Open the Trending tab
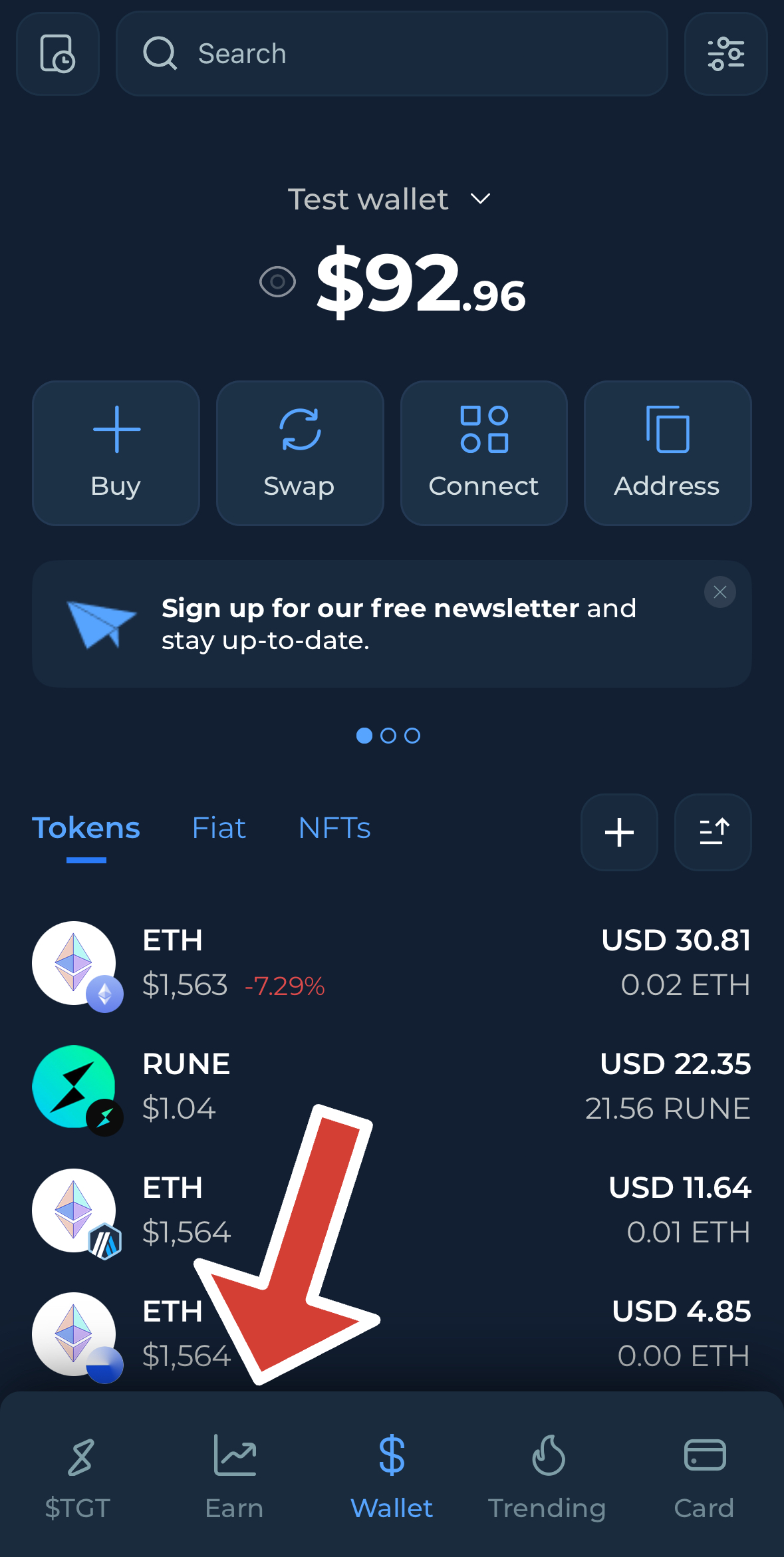 pos(547,1477)
